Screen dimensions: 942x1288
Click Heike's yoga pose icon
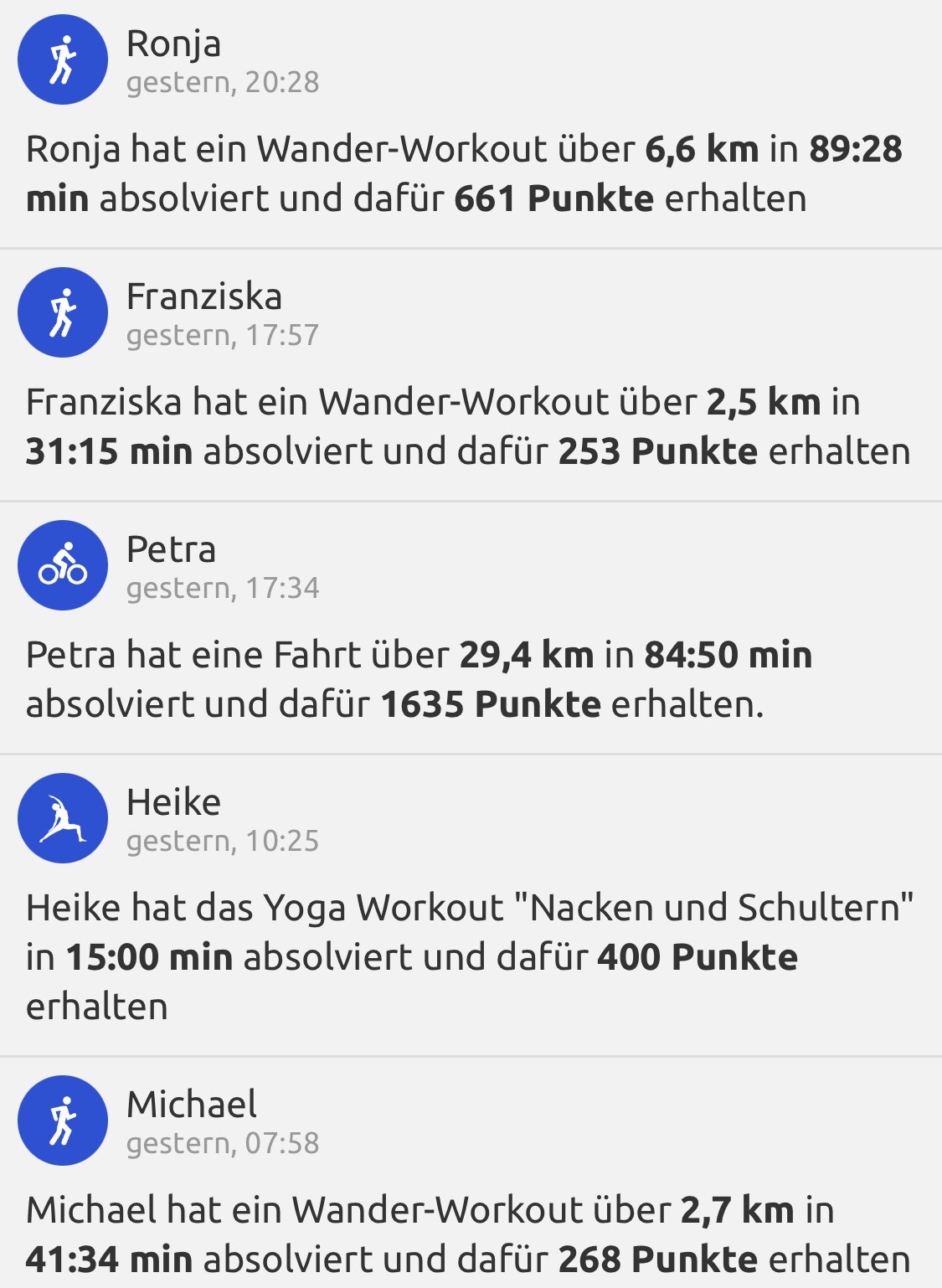(63, 818)
